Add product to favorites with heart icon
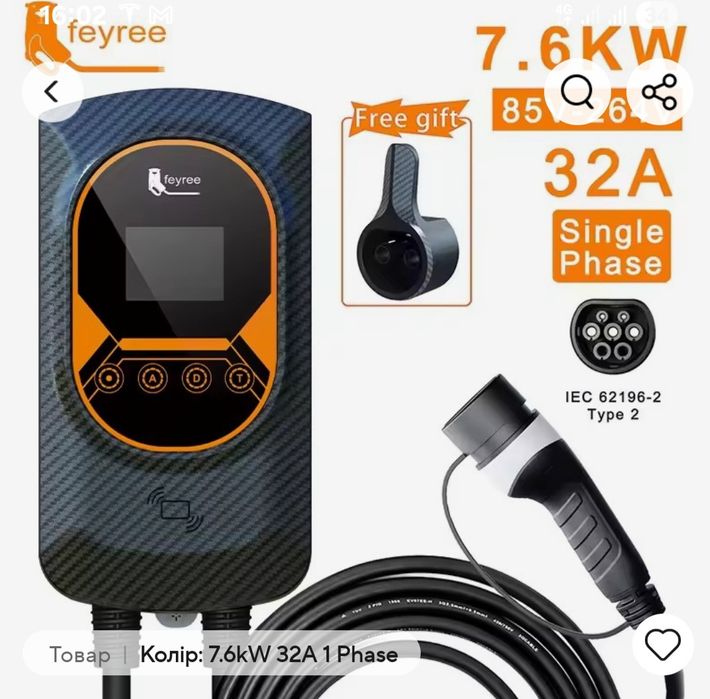The width and height of the screenshot is (710, 699). (x=662, y=644)
